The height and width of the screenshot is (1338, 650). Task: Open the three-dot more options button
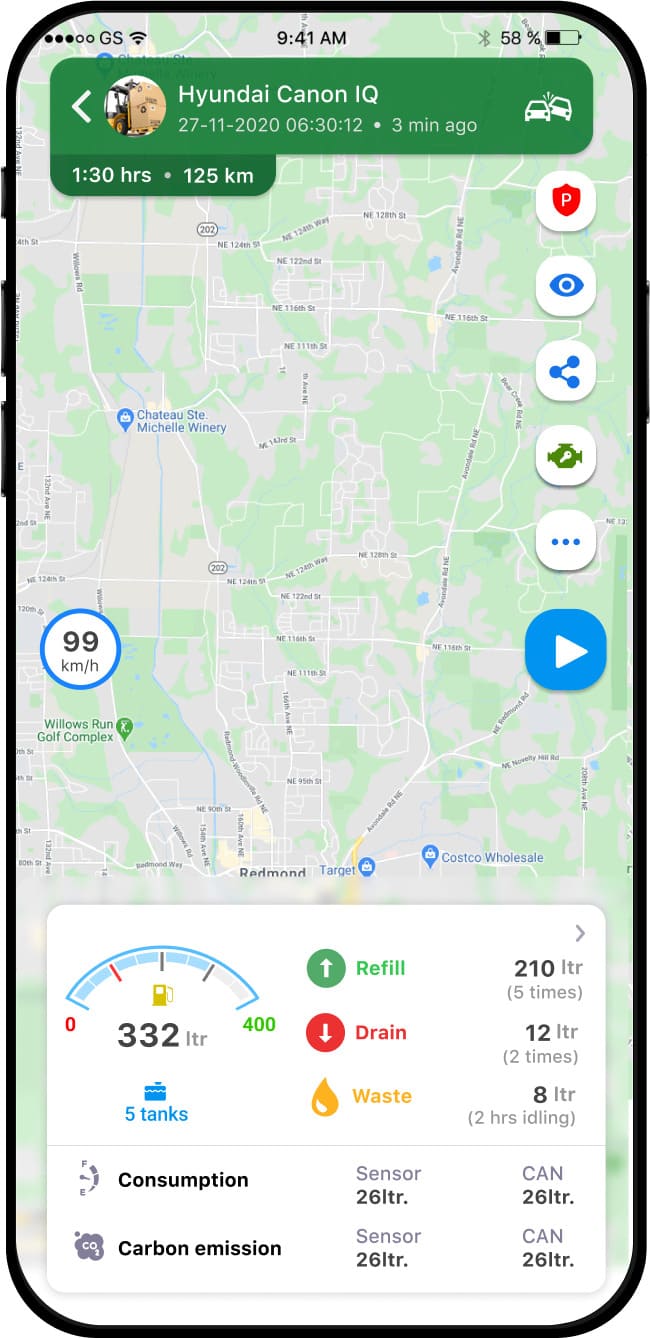(566, 542)
